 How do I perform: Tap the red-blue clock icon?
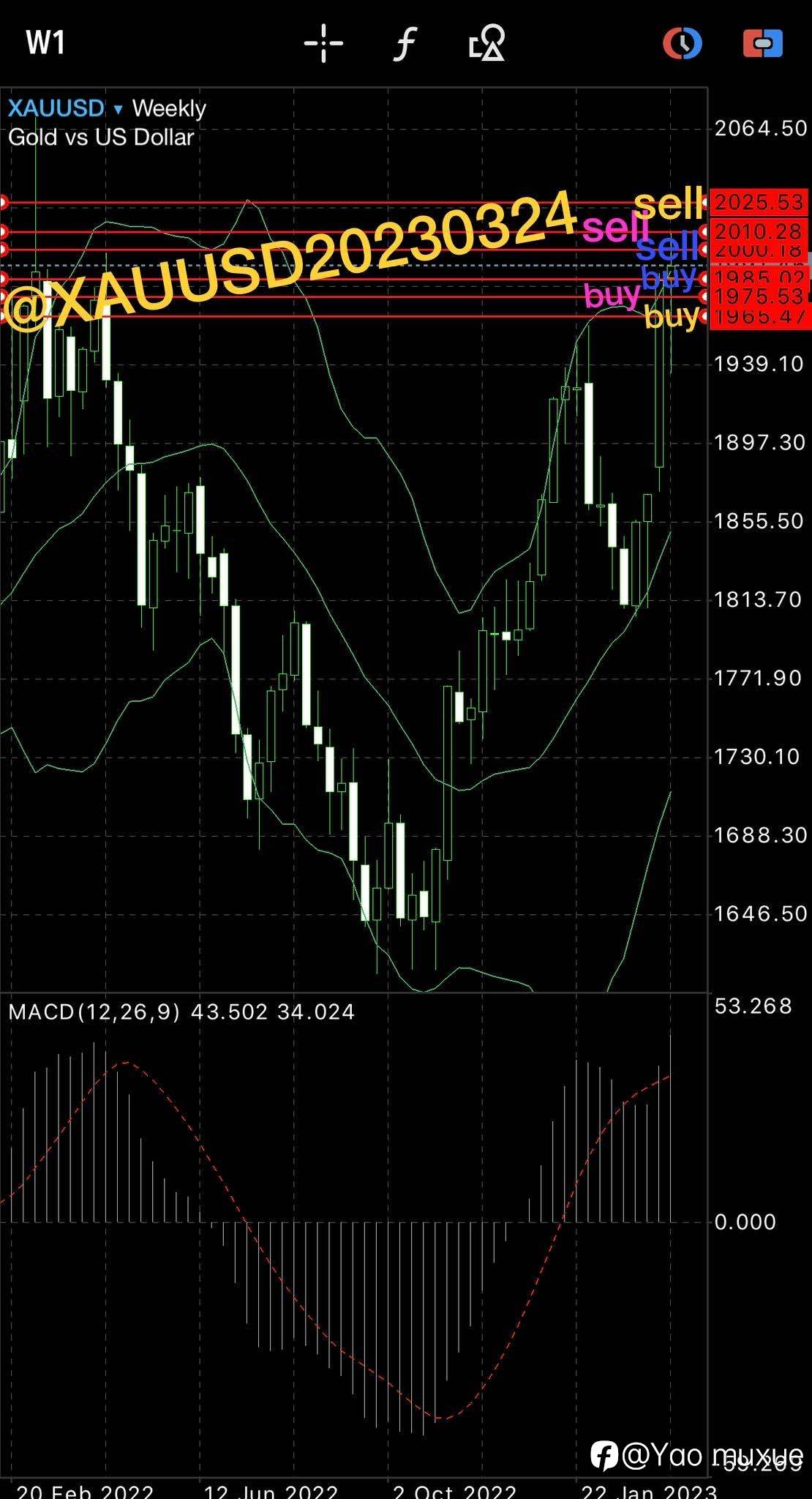tap(682, 43)
